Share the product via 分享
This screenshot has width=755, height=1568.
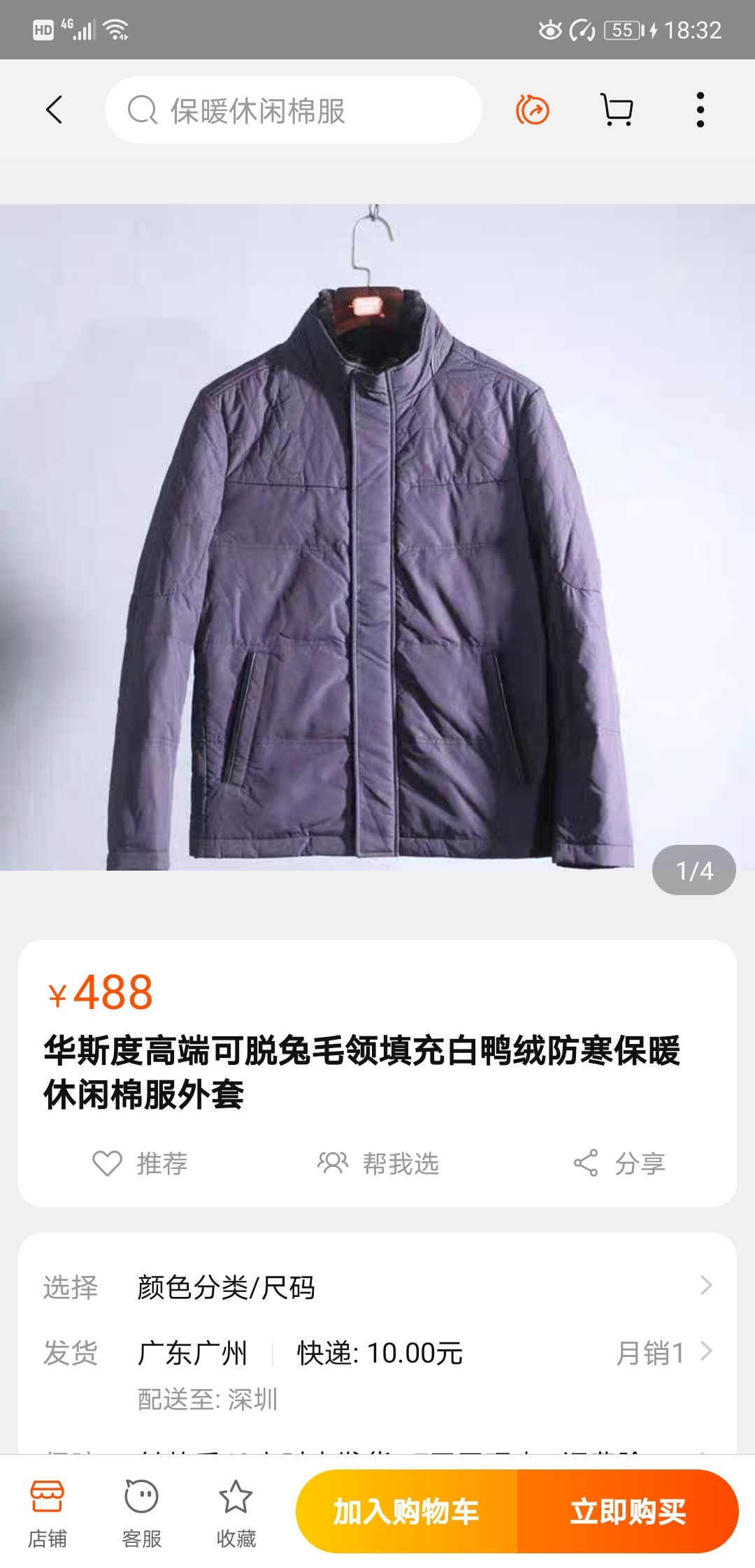coord(619,1163)
